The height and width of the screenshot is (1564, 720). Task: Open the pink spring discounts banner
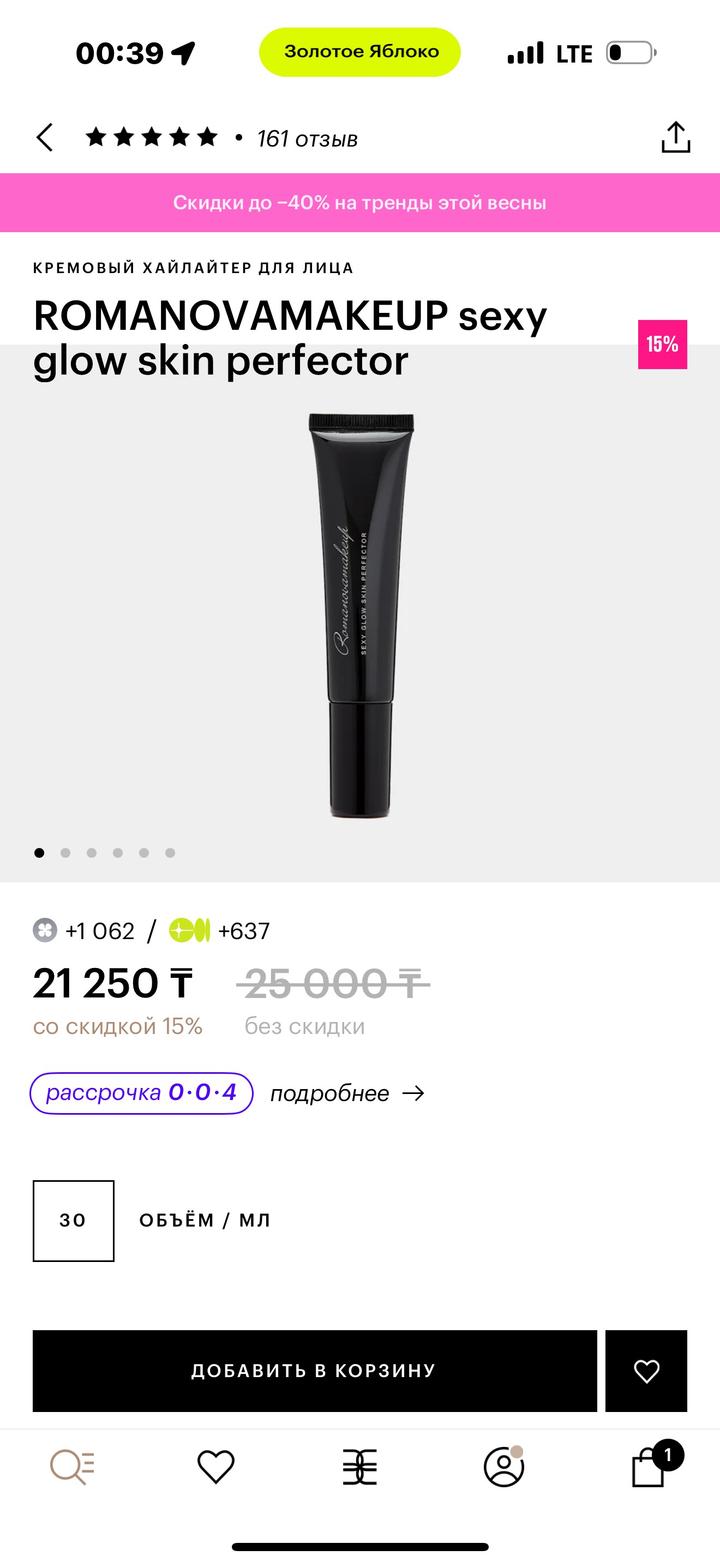[360, 203]
